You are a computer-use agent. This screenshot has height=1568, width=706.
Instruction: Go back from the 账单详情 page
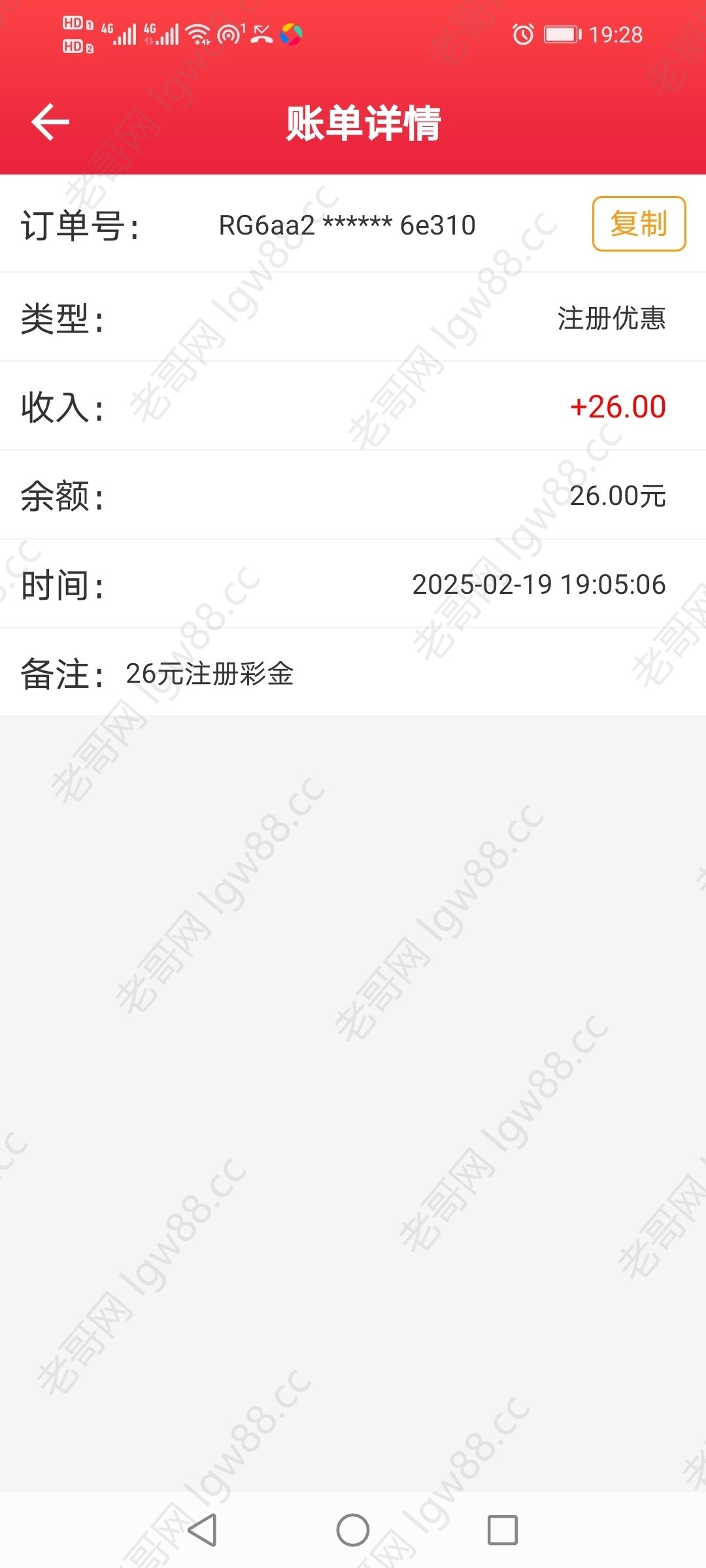50,122
